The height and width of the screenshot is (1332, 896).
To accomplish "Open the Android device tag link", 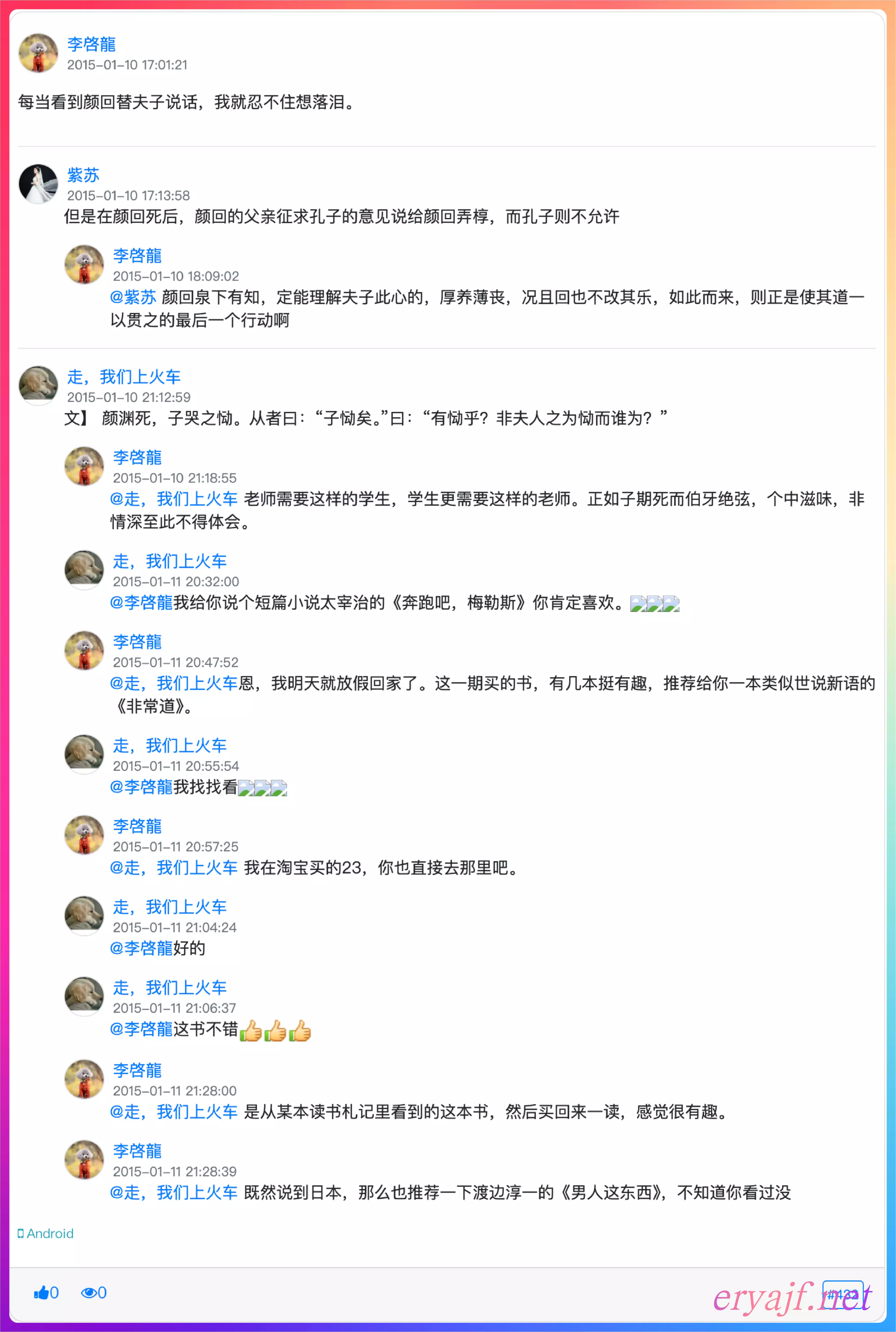I will coord(46,1233).
